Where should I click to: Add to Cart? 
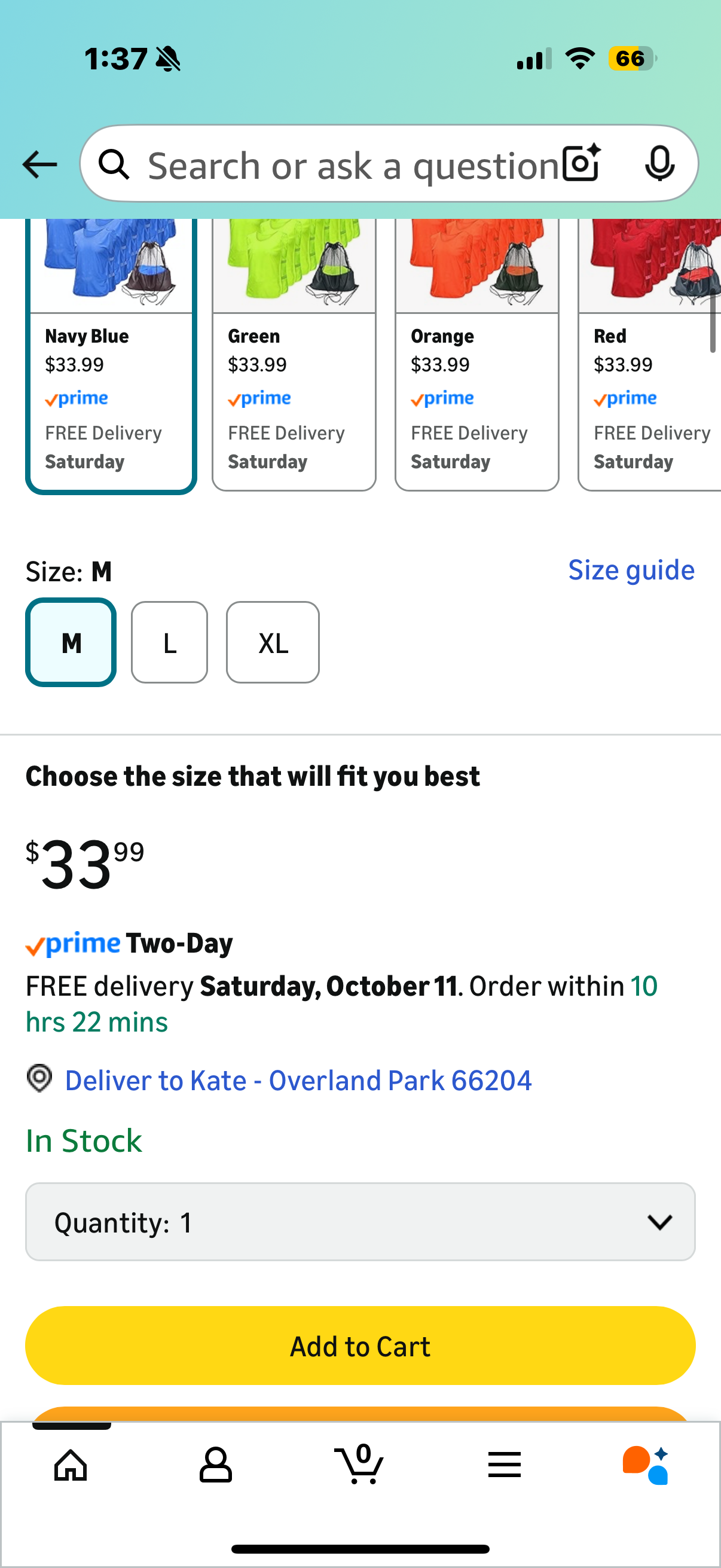tap(360, 1346)
